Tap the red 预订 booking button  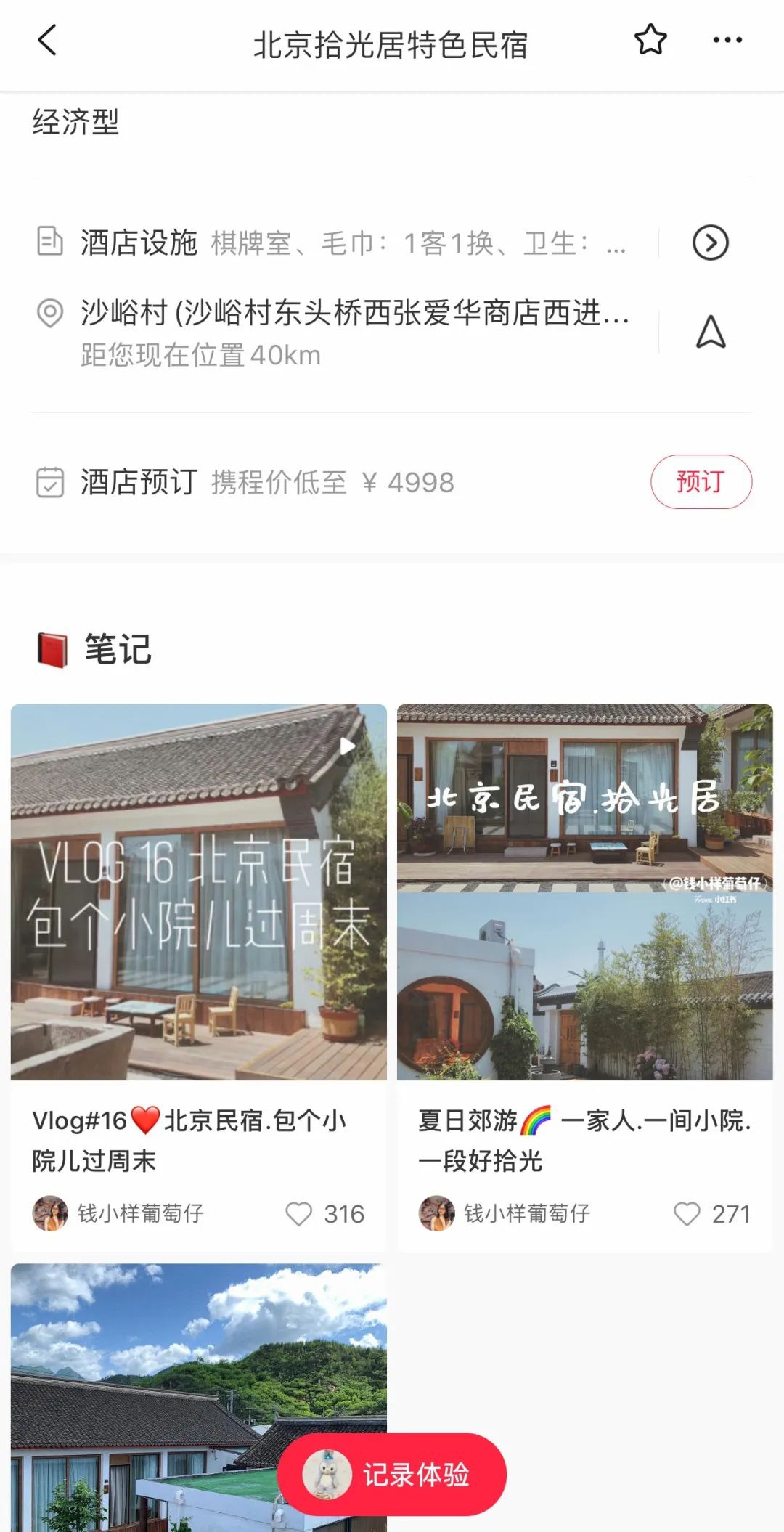click(x=701, y=481)
